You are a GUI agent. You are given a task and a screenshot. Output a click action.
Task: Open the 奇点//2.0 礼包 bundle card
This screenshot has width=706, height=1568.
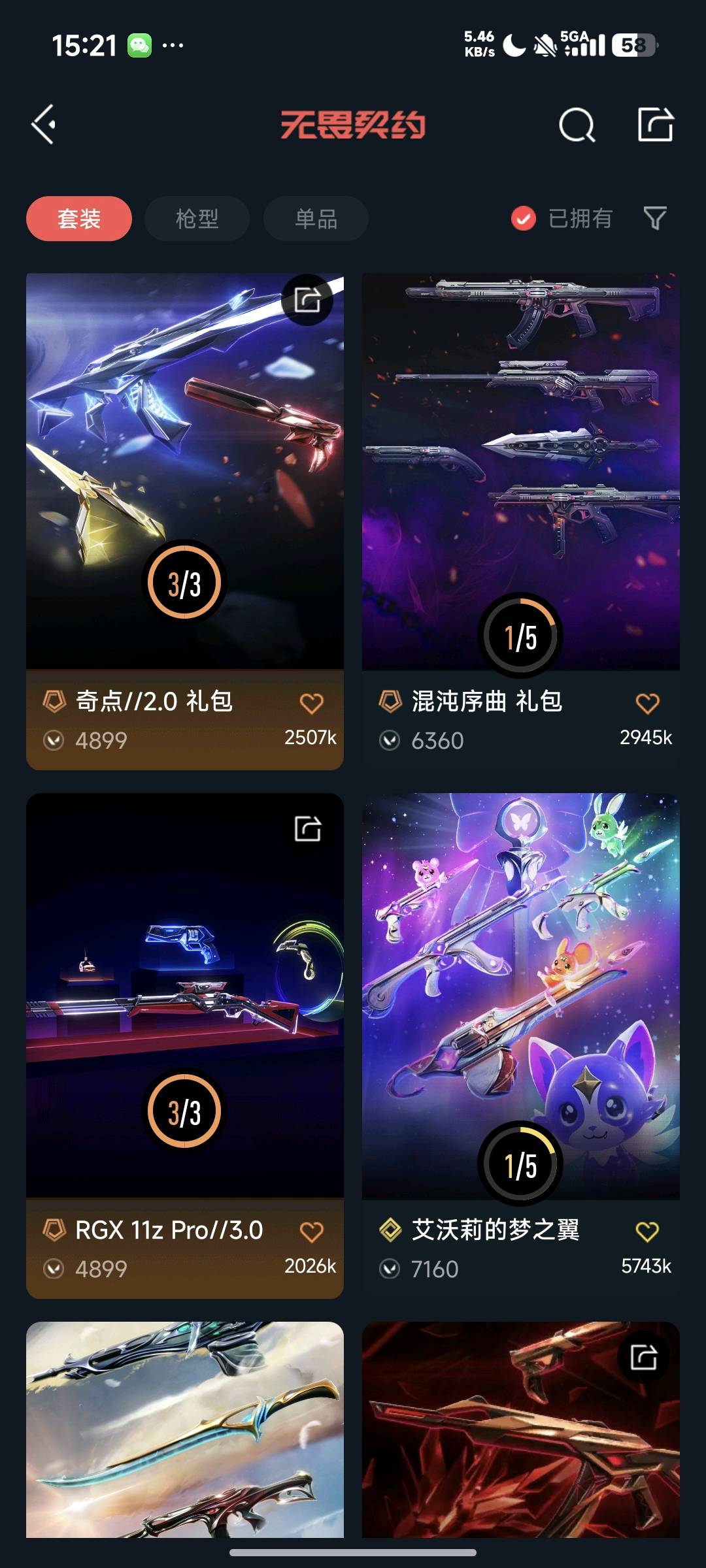click(x=185, y=470)
